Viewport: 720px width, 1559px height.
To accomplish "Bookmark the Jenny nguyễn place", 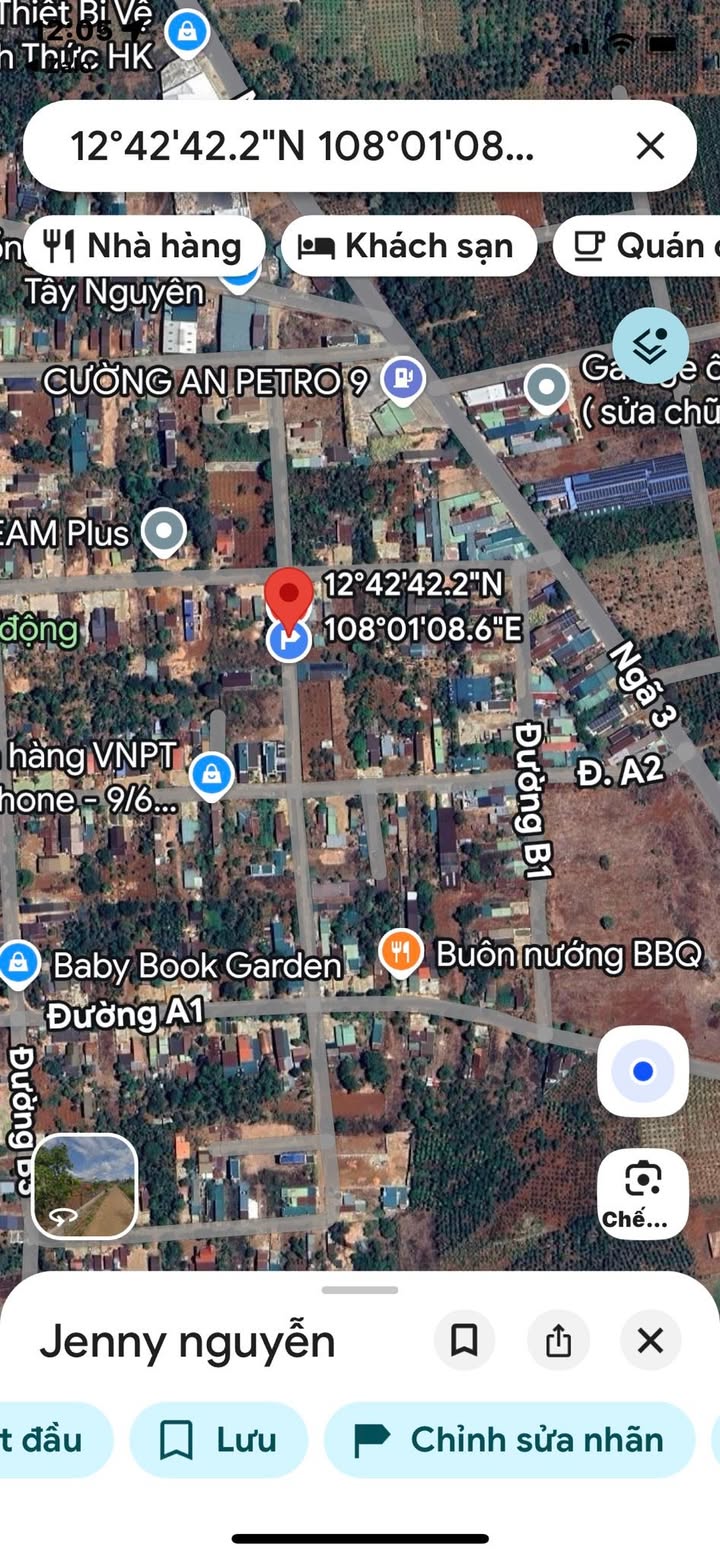I will pos(464,1340).
